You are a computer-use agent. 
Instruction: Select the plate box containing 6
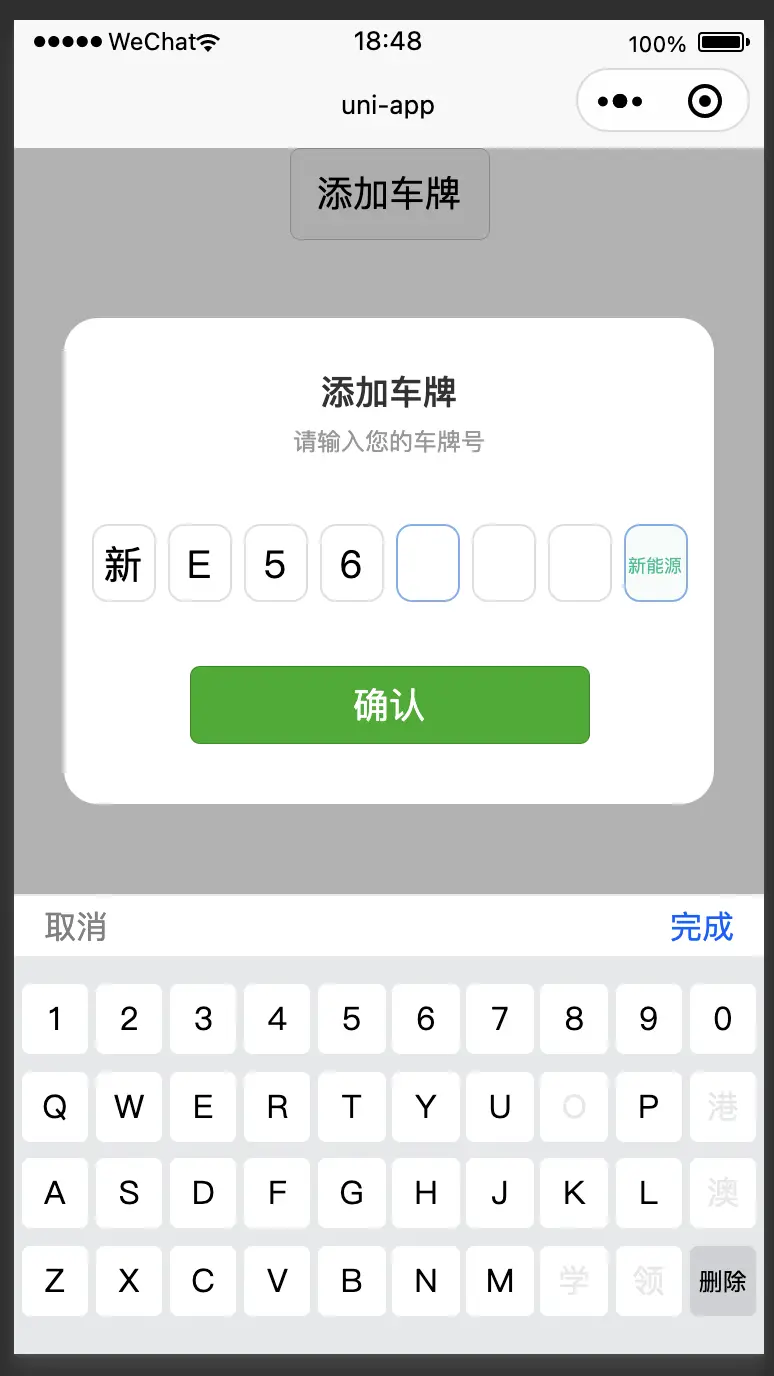pos(352,564)
